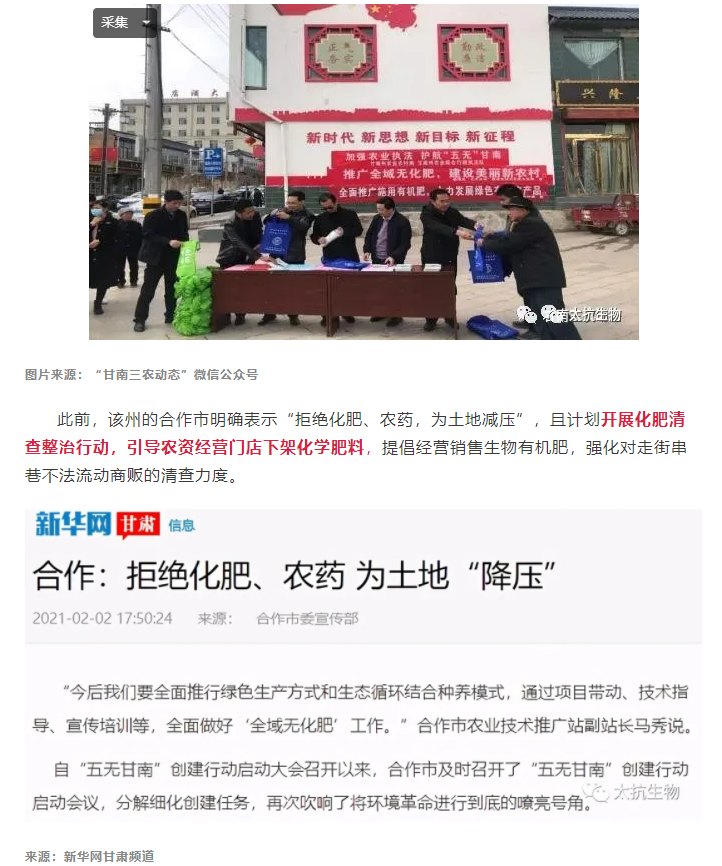This screenshot has width=722, height=866.
Task: Tap the 采集 collect button
Action: point(115,23)
